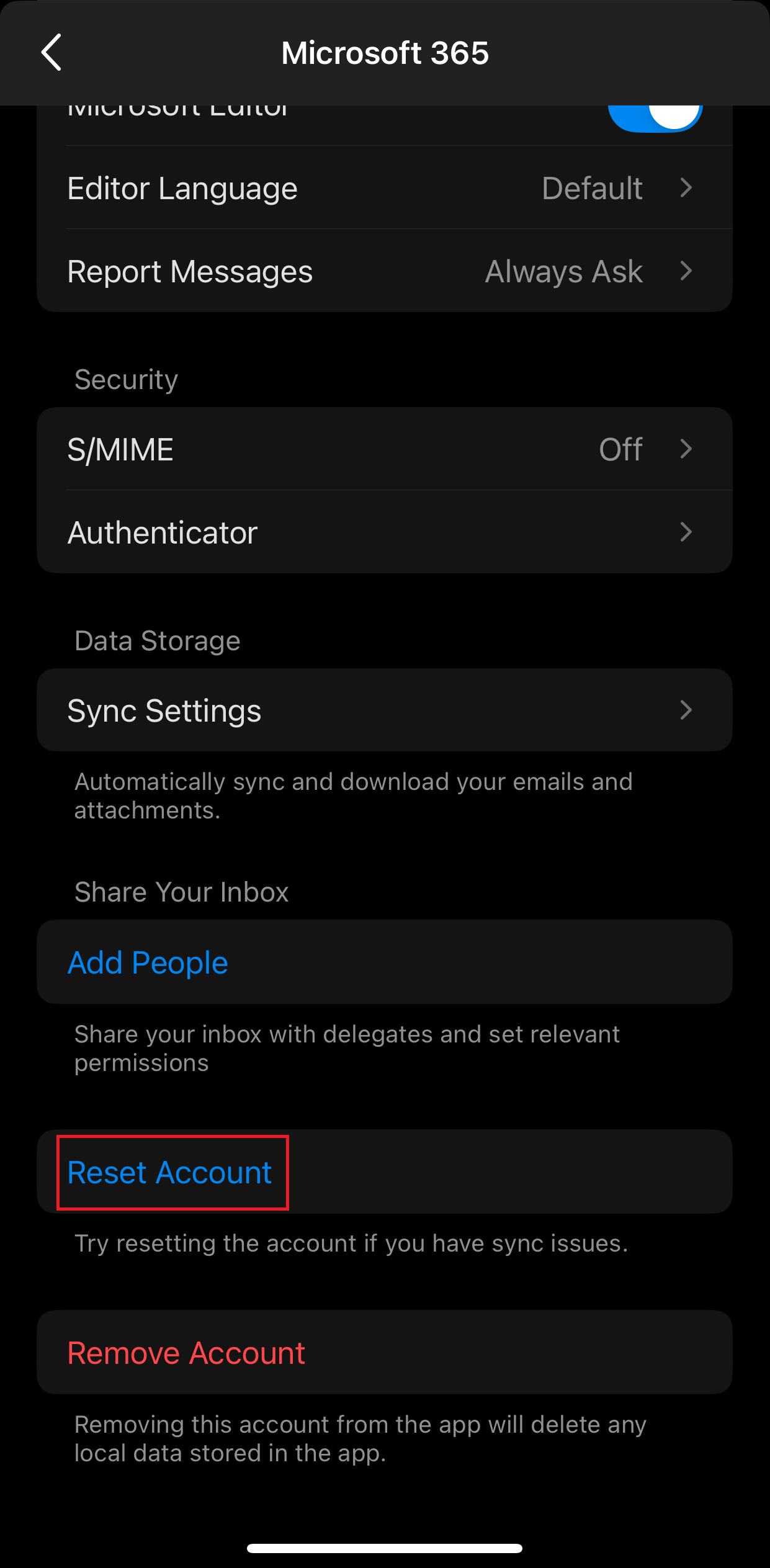
Task: Expand the Editor Language chevron
Action: click(x=686, y=188)
